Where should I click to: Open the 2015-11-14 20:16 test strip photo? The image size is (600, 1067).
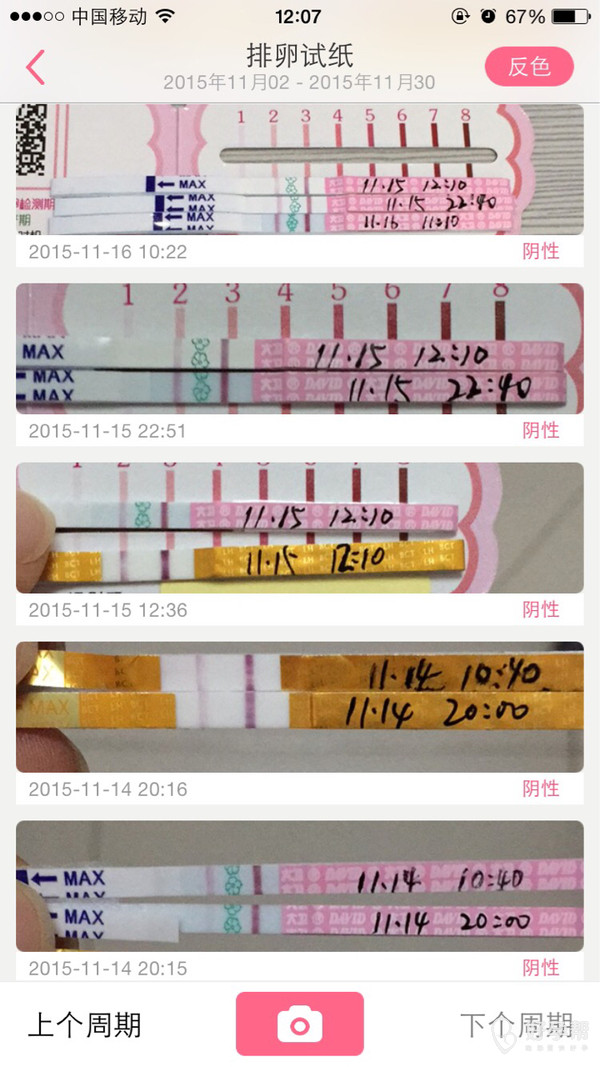coord(299,706)
